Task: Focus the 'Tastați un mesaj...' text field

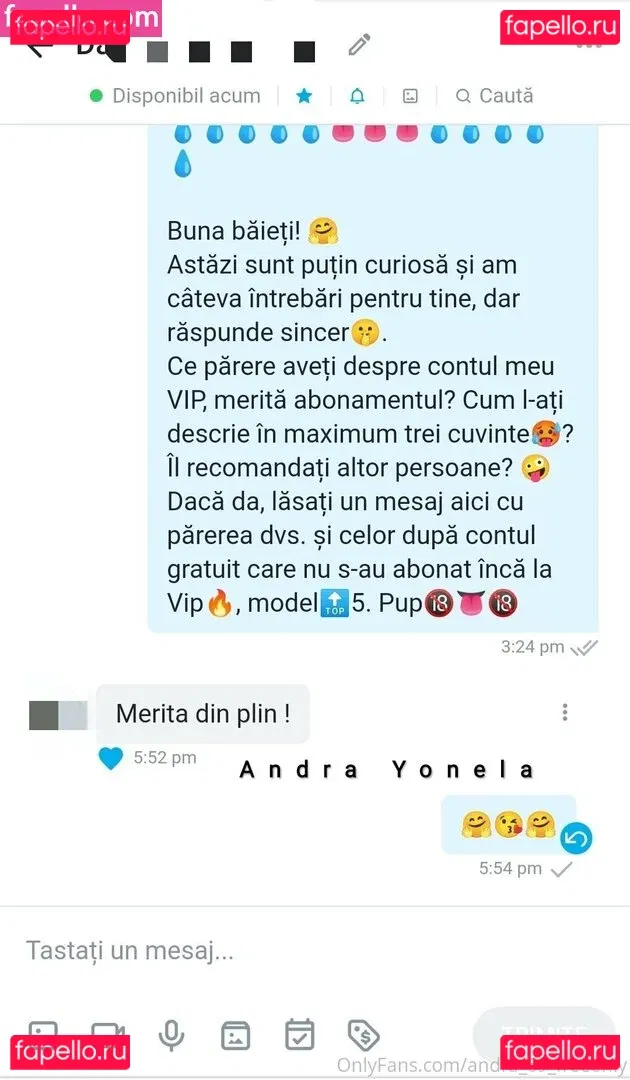Action: [300, 950]
